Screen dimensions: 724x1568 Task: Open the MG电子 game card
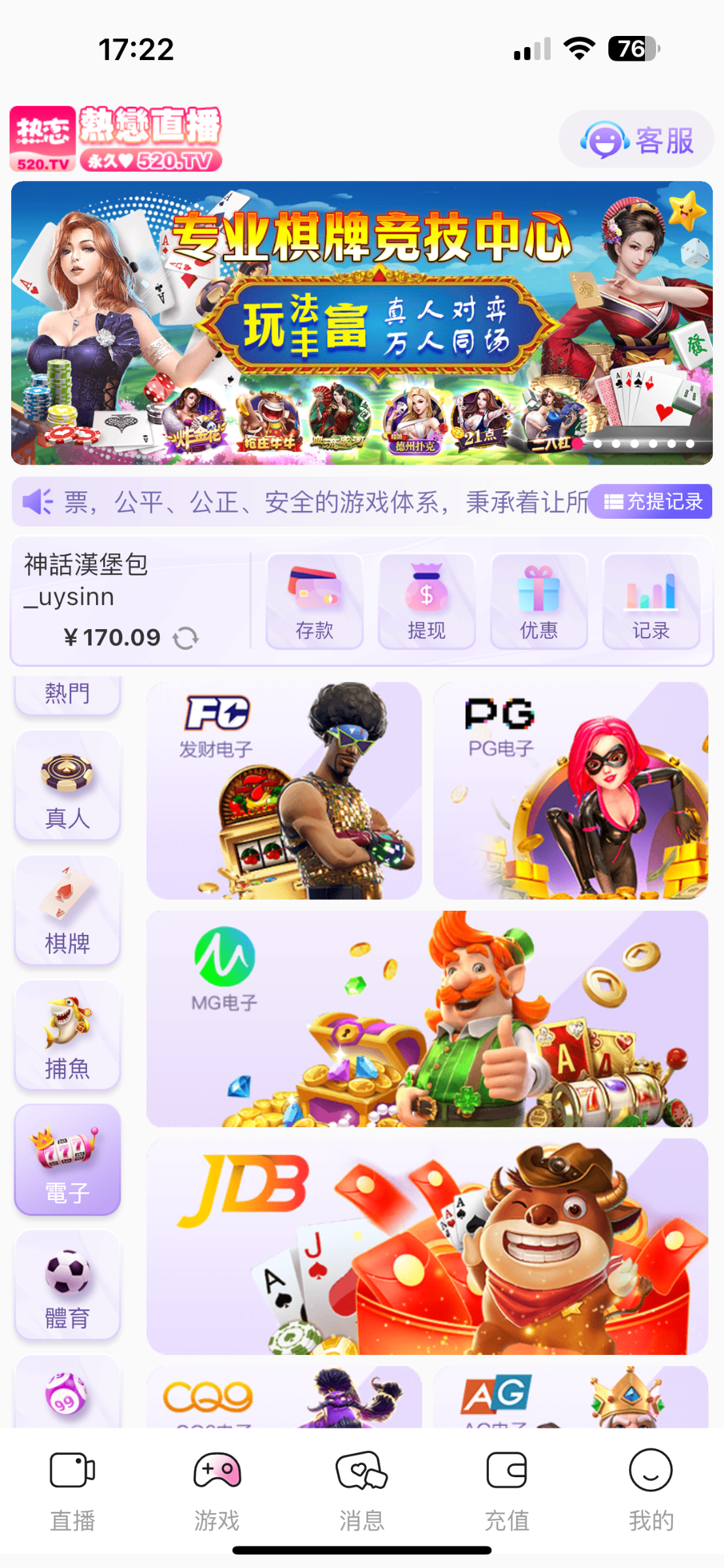click(x=427, y=1019)
